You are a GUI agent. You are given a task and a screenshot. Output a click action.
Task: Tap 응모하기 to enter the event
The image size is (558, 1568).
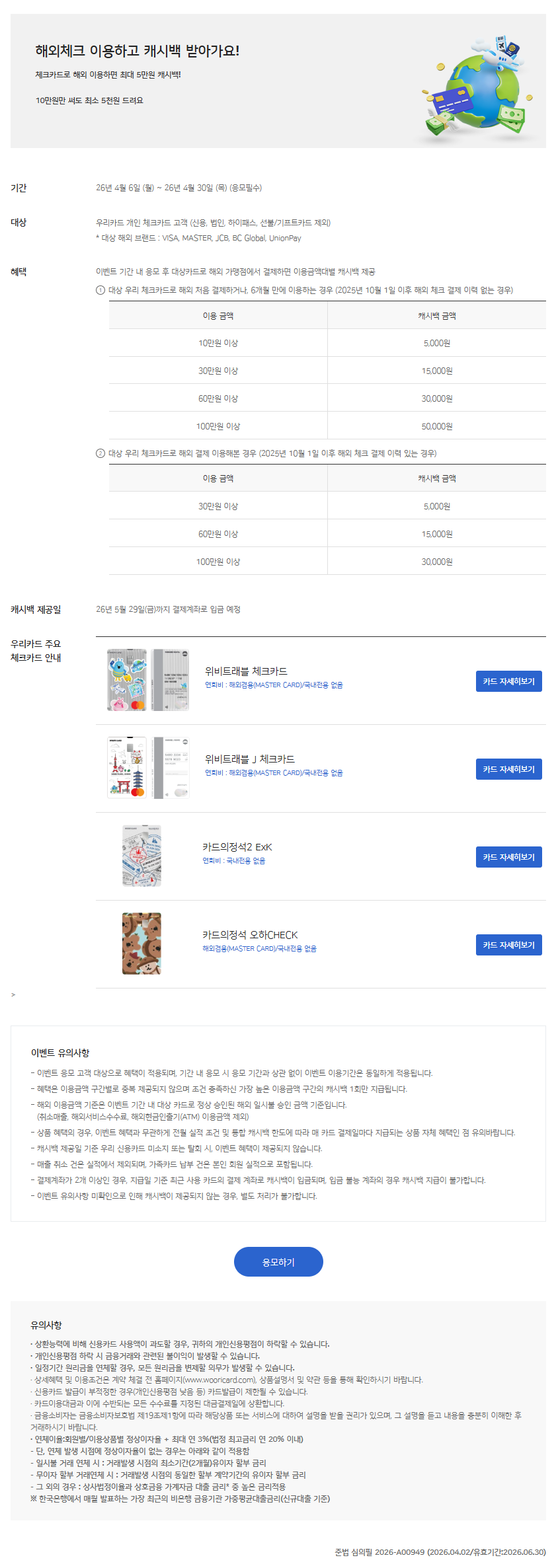click(x=278, y=1262)
